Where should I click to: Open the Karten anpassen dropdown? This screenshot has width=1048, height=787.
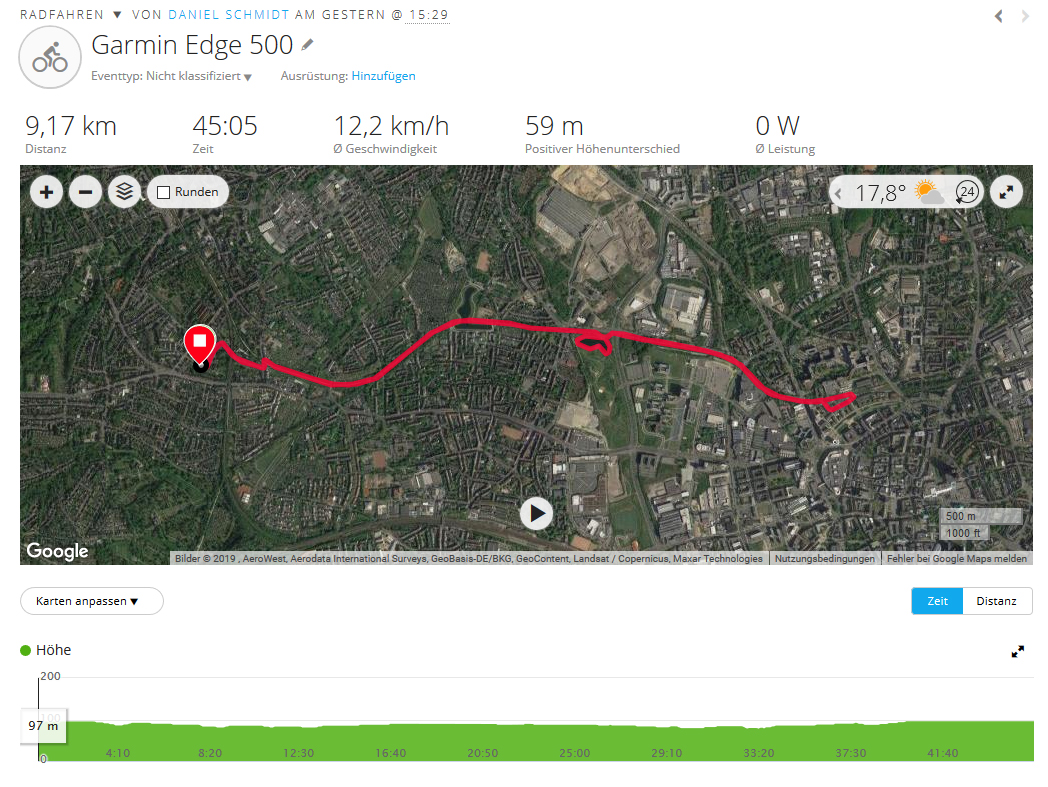tap(91, 601)
